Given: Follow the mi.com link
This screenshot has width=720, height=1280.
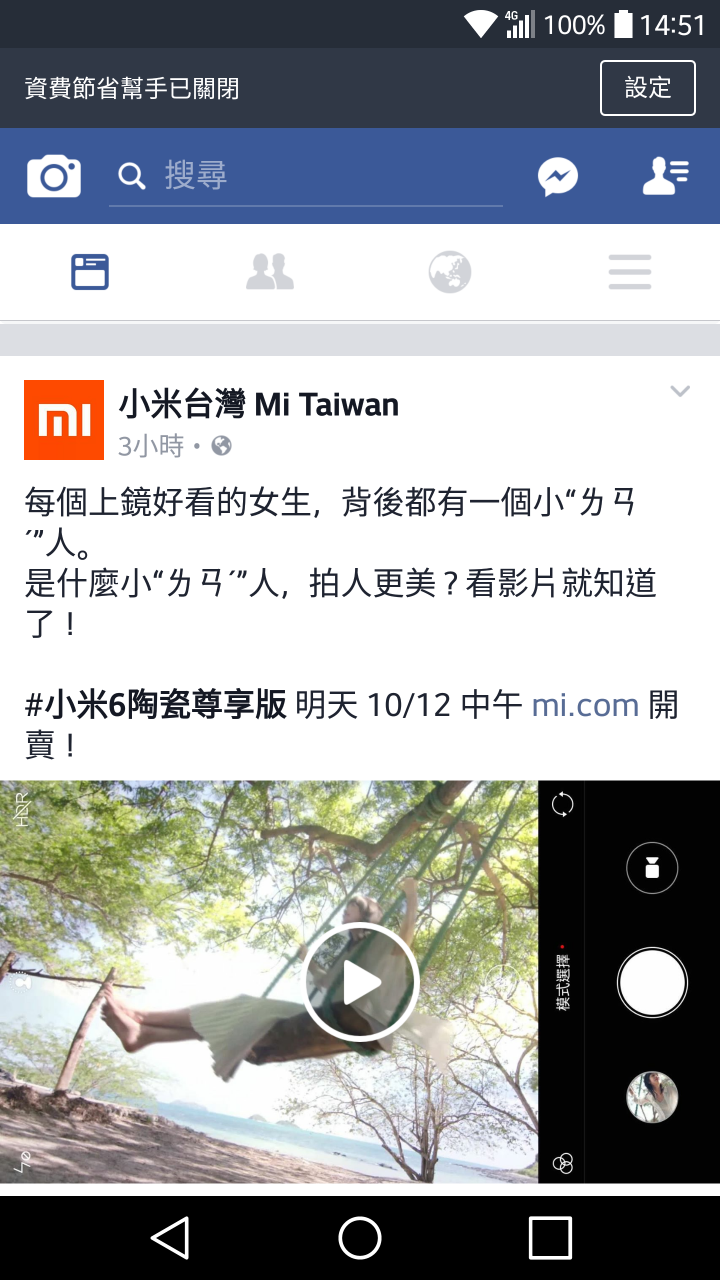Looking at the screenshot, I should coord(585,705).
